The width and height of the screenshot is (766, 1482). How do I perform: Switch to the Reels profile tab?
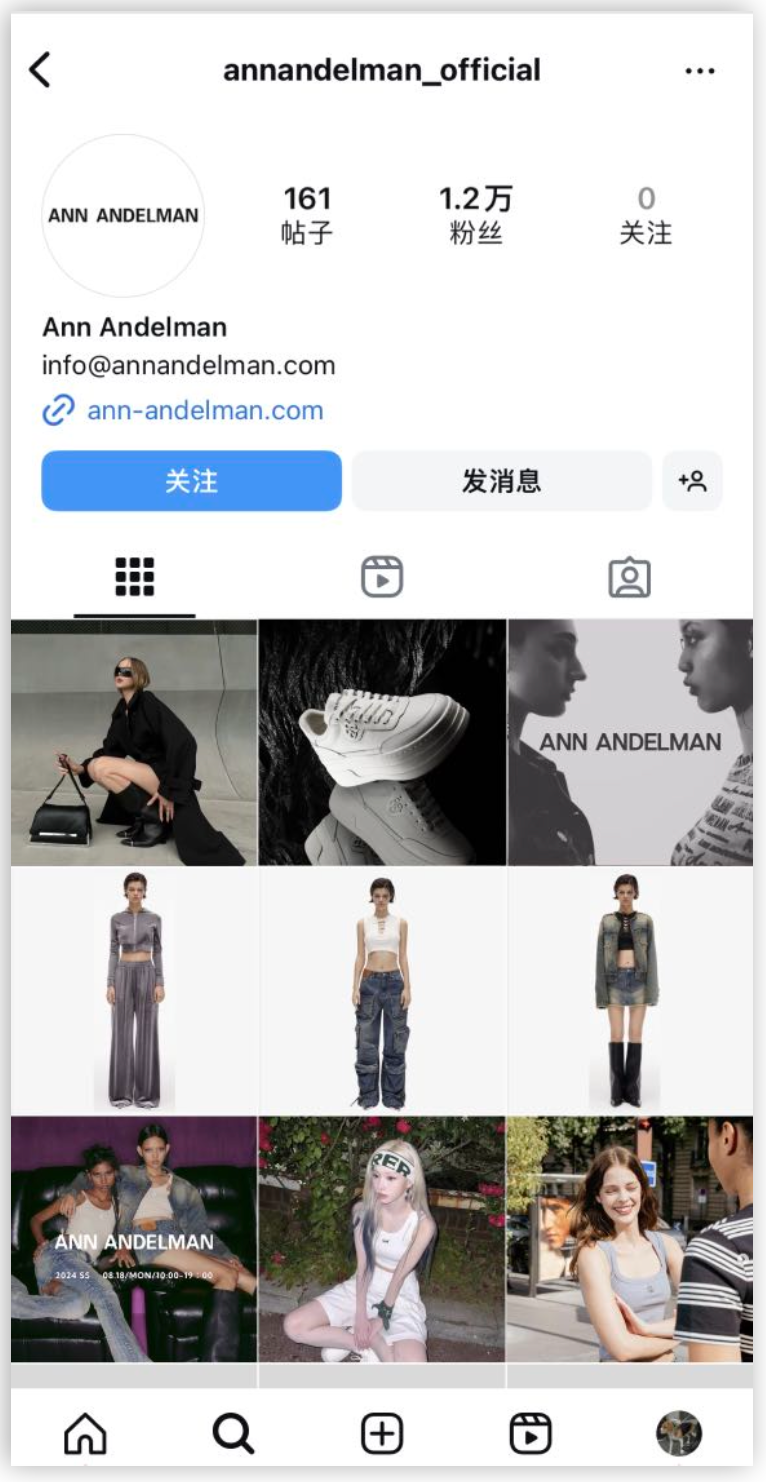pyautogui.click(x=382, y=577)
